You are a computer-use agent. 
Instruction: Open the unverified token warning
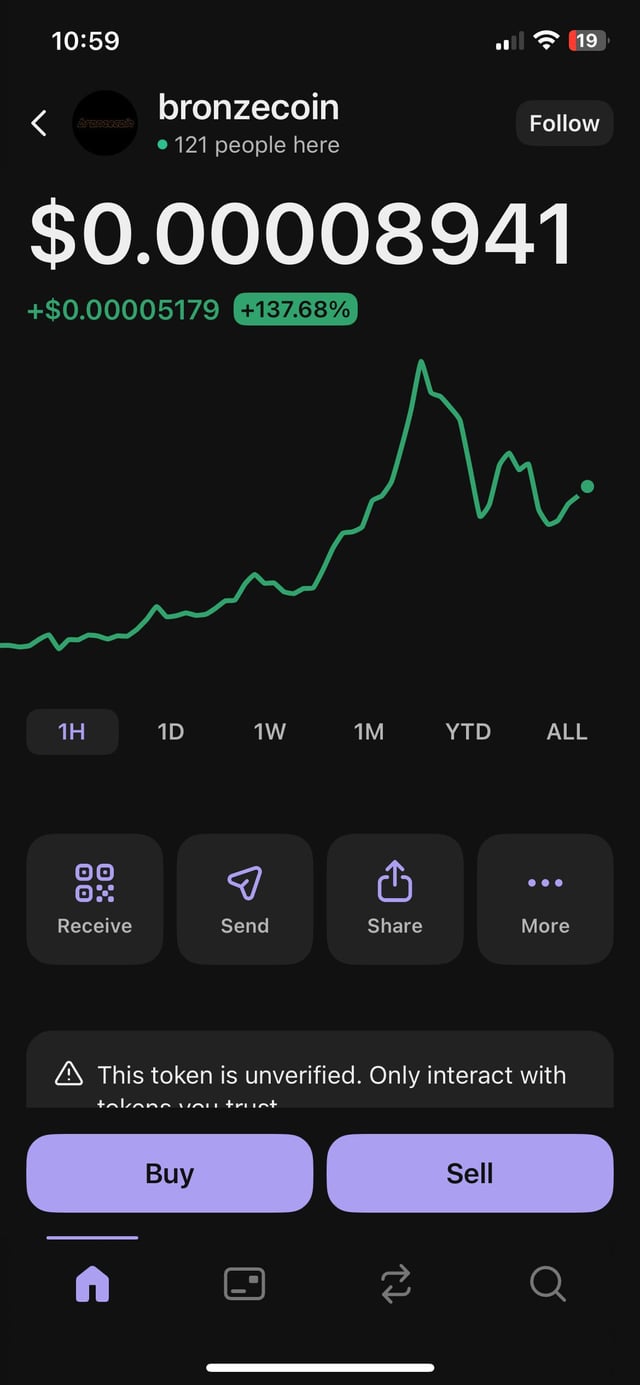pos(320,1076)
